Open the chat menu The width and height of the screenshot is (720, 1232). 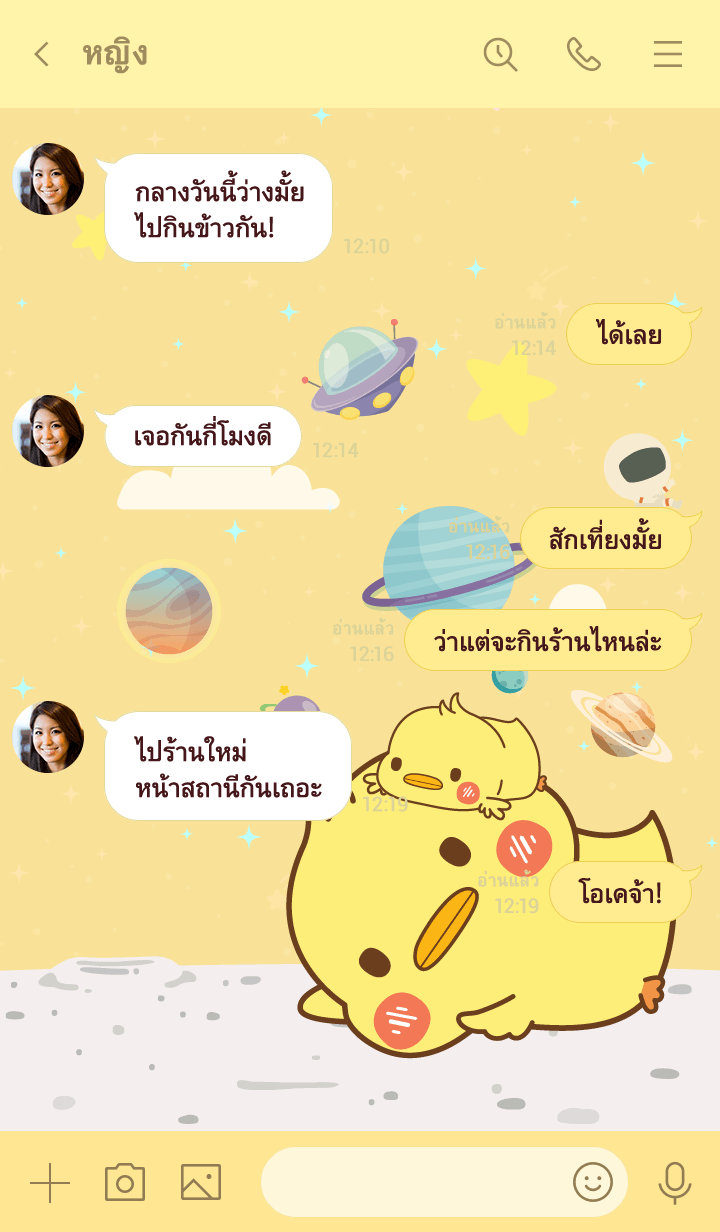[667, 54]
